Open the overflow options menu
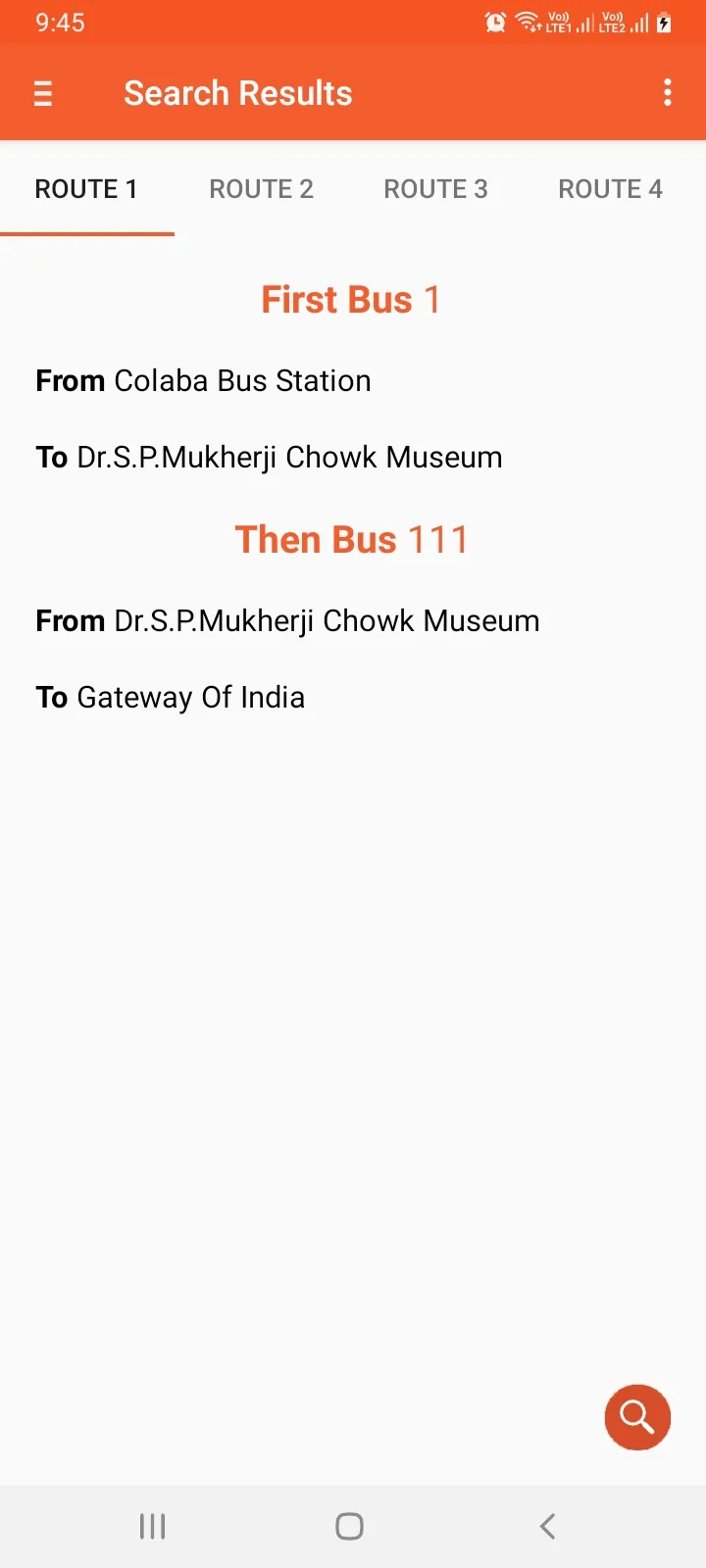This screenshot has height=1568, width=706. coord(668,92)
